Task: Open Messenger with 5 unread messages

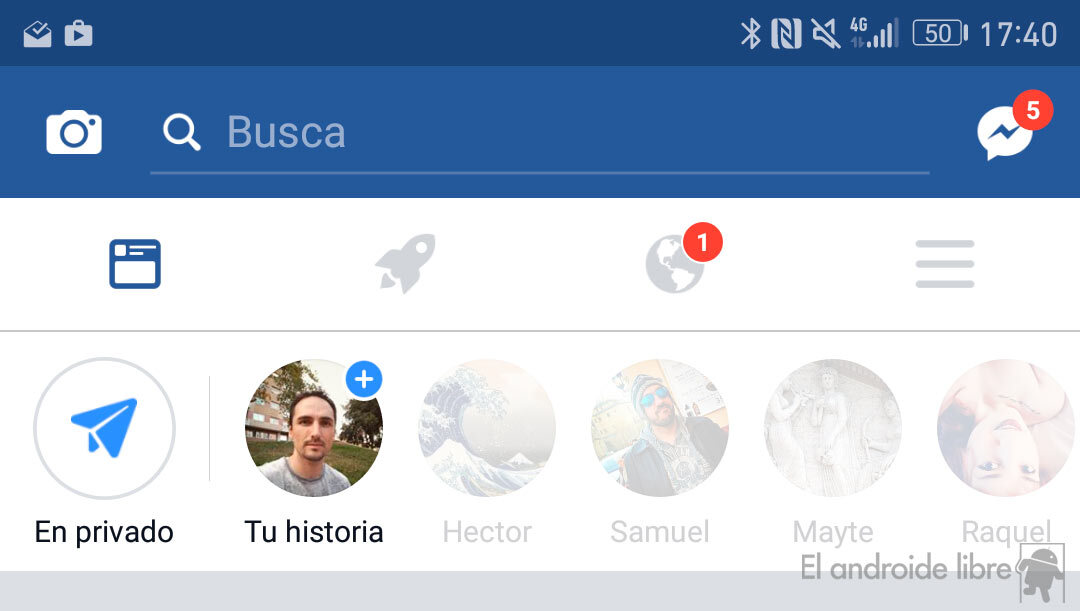Action: pyautogui.click(x=1006, y=133)
